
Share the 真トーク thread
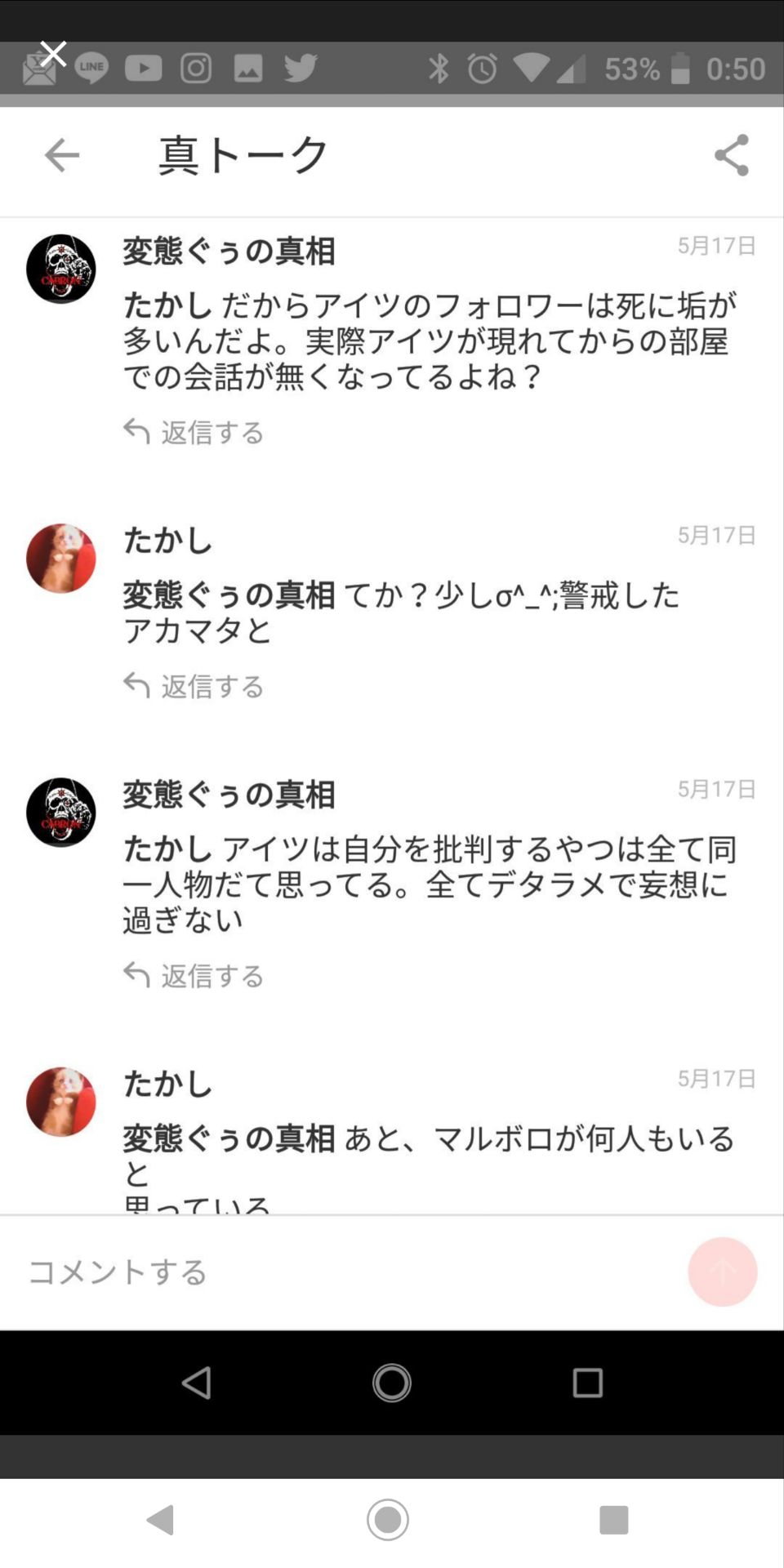[x=730, y=155]
